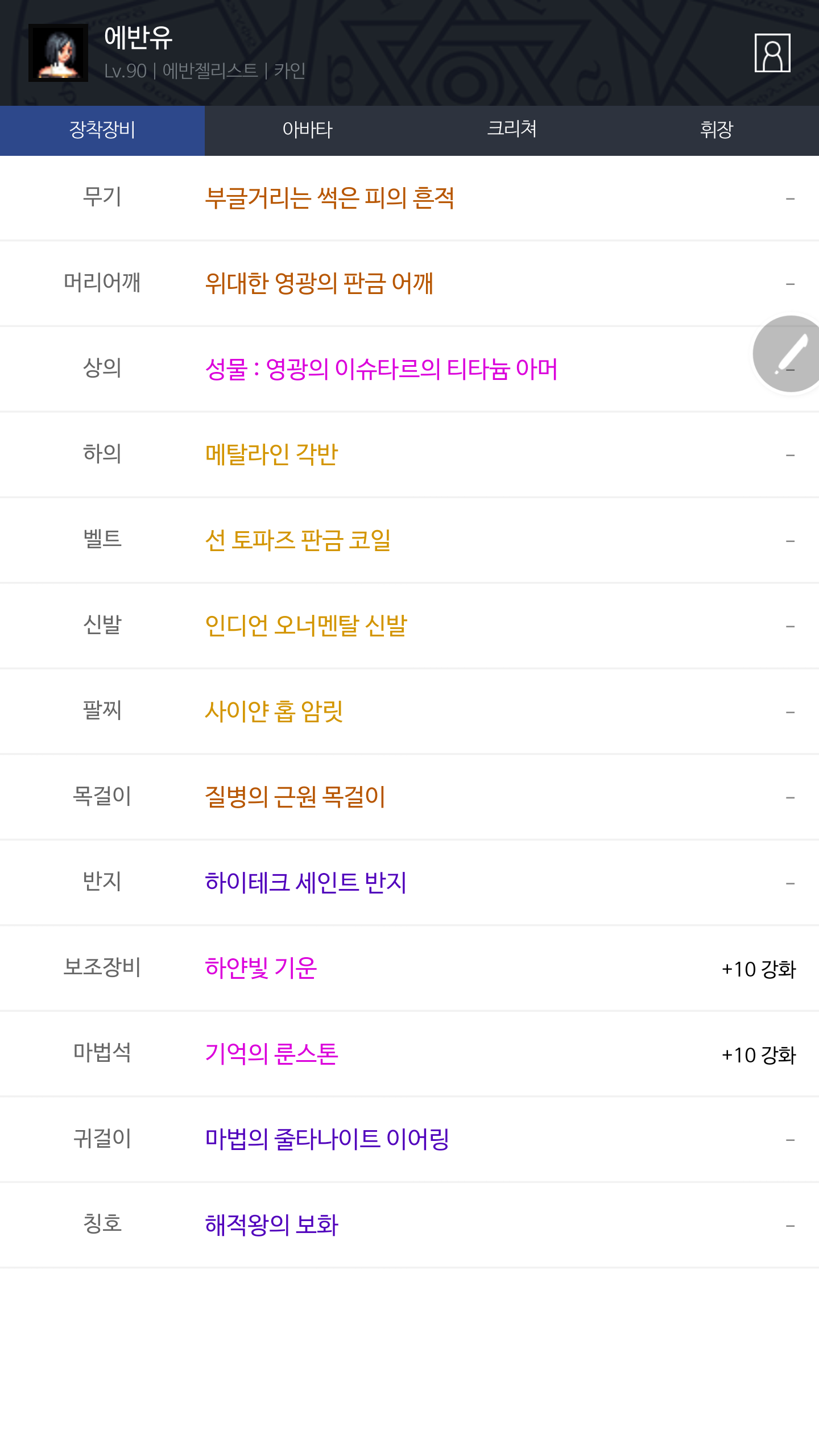View 인디언 오너멘탈 신발 item
The width and height of the screenshot is (819, 1456).
coord(306,626)
